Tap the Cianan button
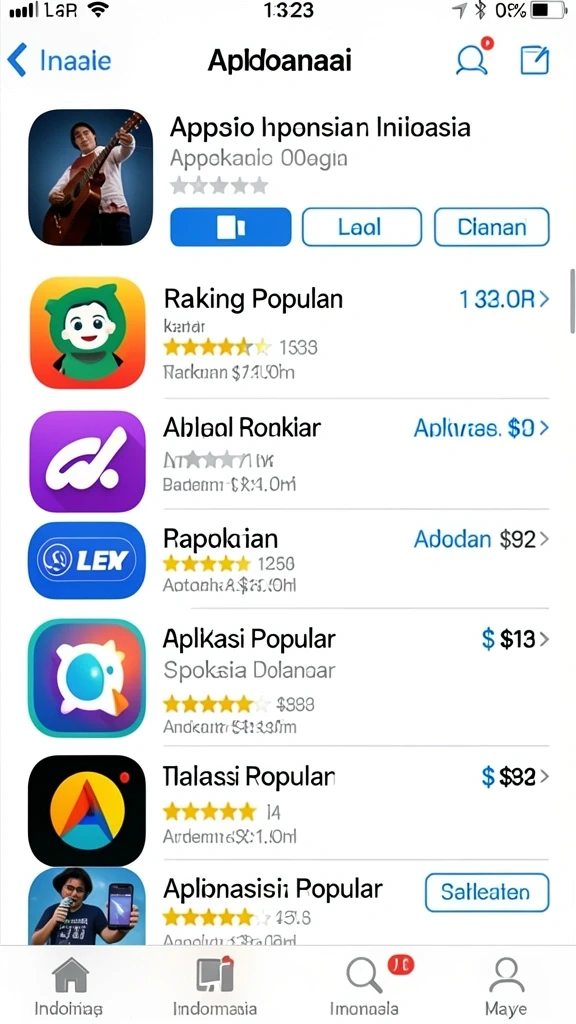This screenshot has height=1024, width=576. [492, 227]
